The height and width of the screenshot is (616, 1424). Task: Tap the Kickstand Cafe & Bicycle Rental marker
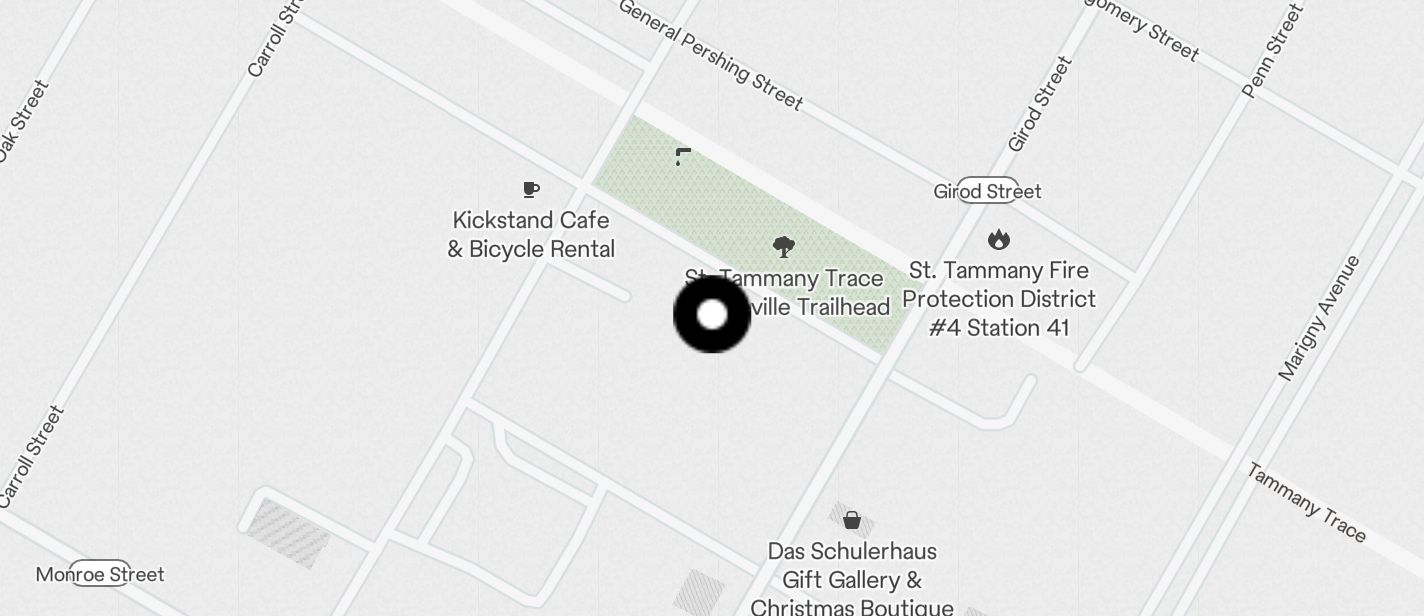point(531,190)
